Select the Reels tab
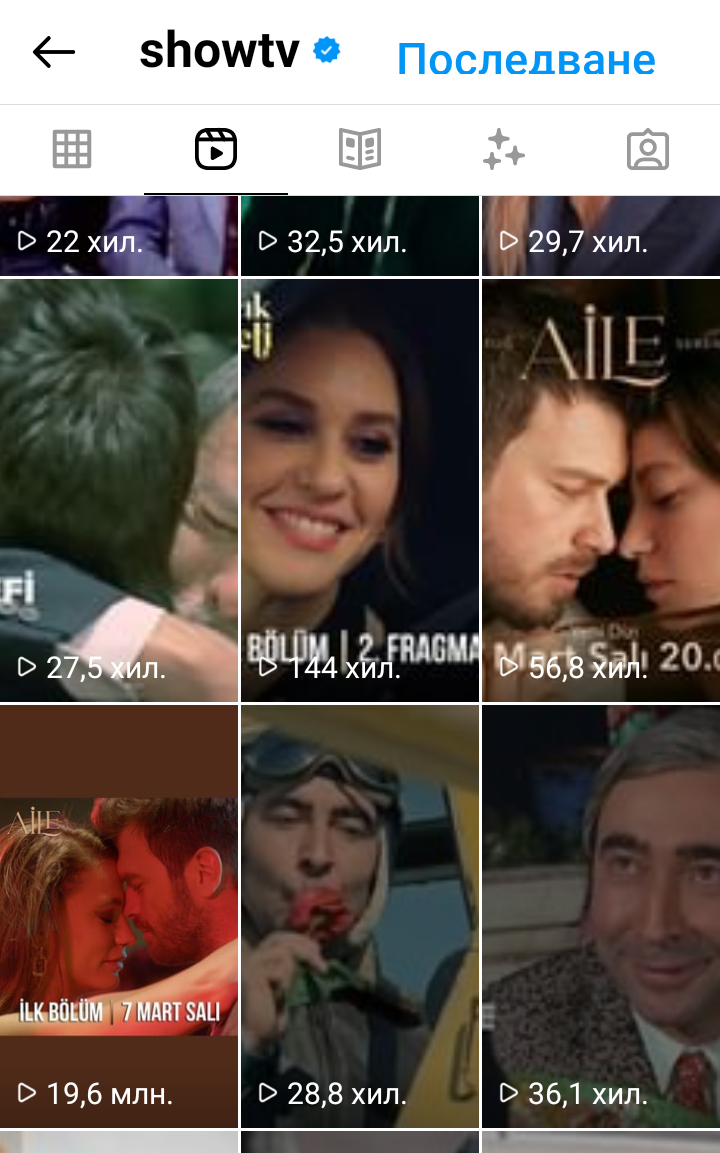Viewport: 720px width, 1153px height. point(216,150)
